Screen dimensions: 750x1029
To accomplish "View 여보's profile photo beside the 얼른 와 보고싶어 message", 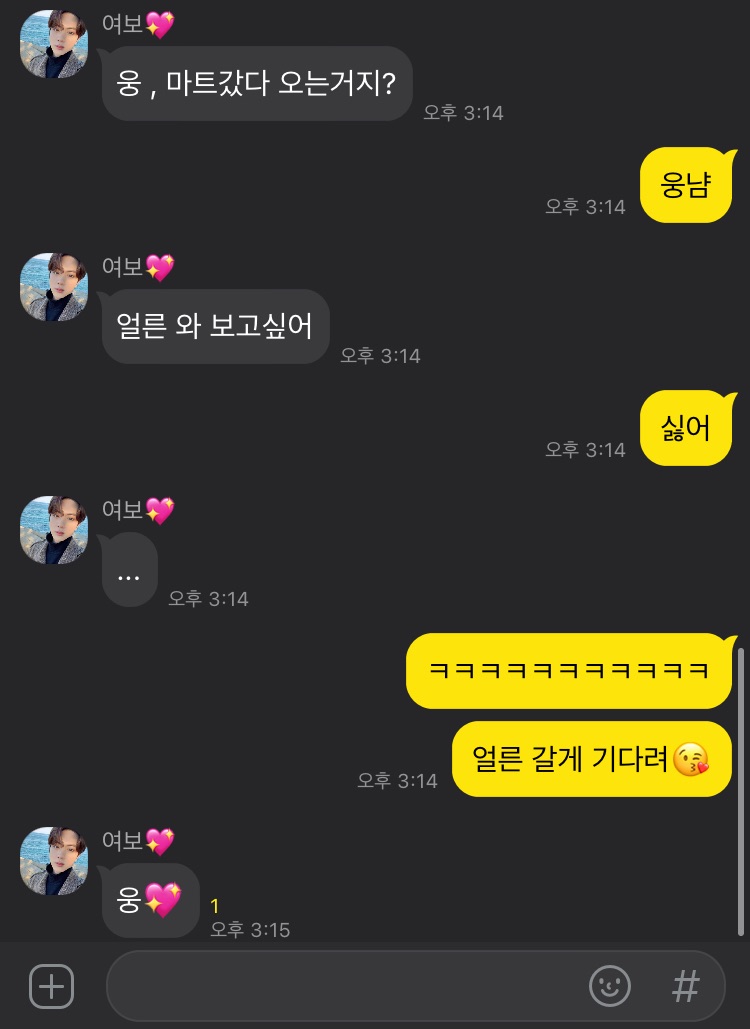I will click(x=54, y=287).
